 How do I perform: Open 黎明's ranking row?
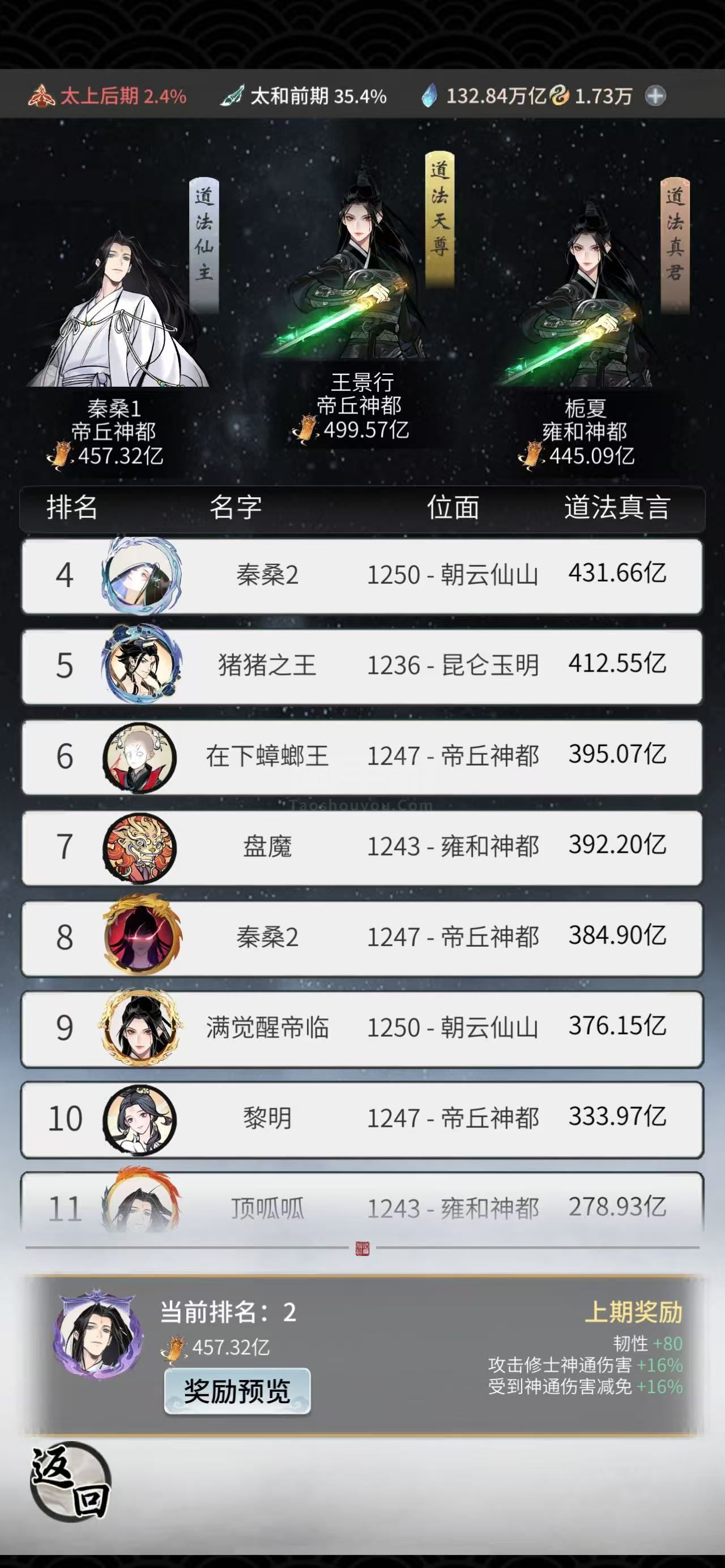362,1119
